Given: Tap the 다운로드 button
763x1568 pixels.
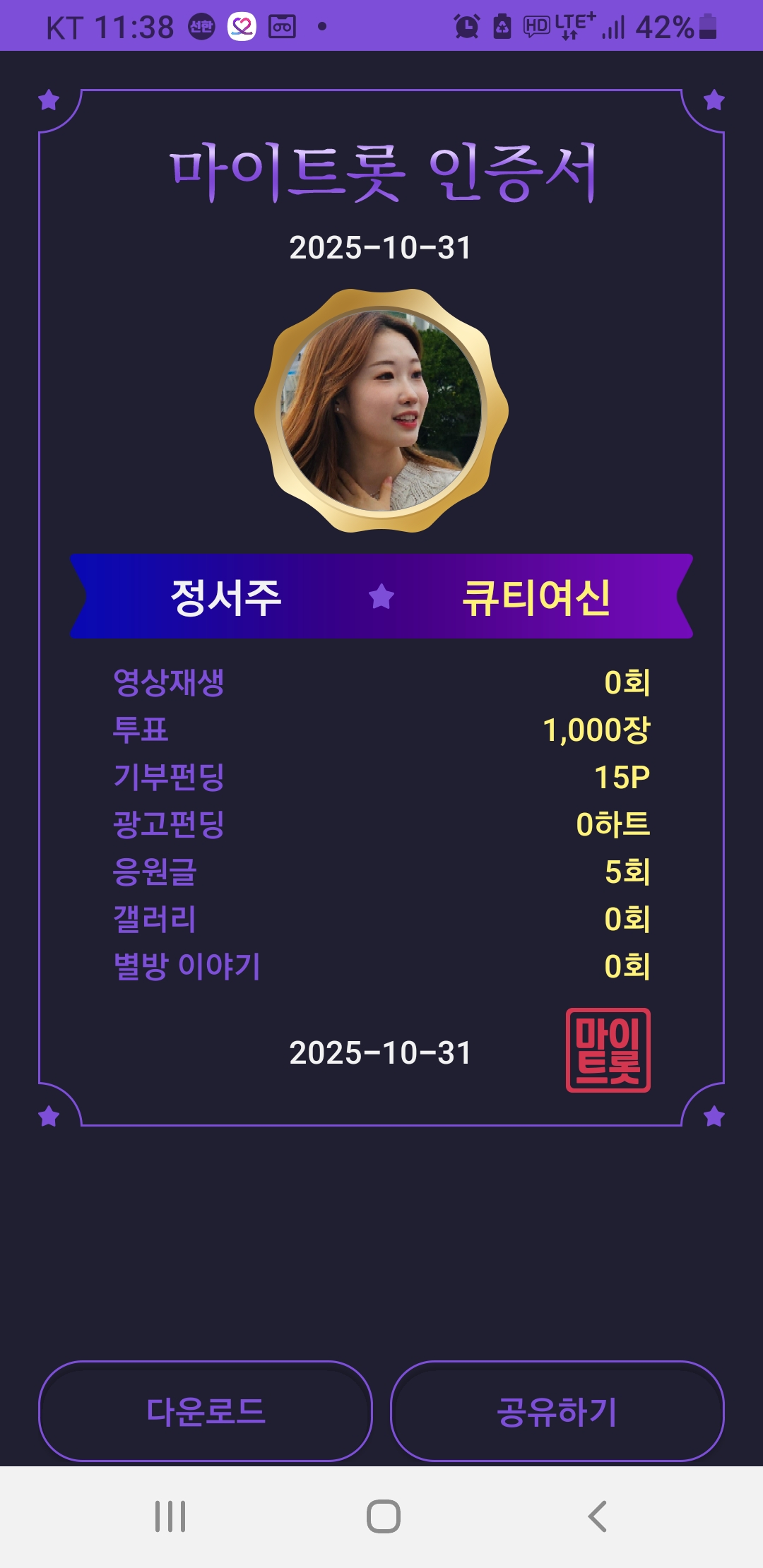Looking at the screenshot, I should (205, 1411).
